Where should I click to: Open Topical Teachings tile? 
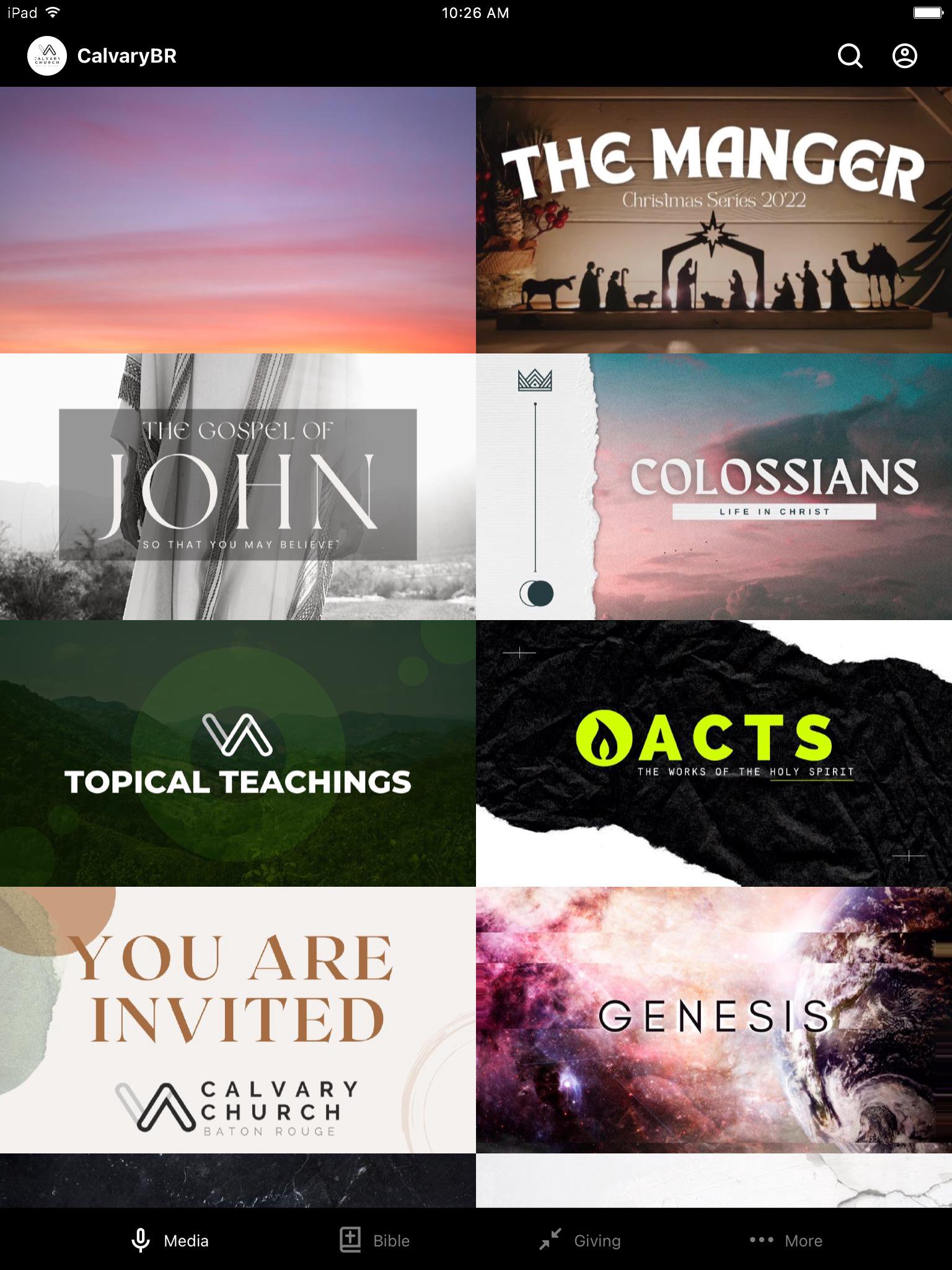pyautogui.click(x=238, y=753)
